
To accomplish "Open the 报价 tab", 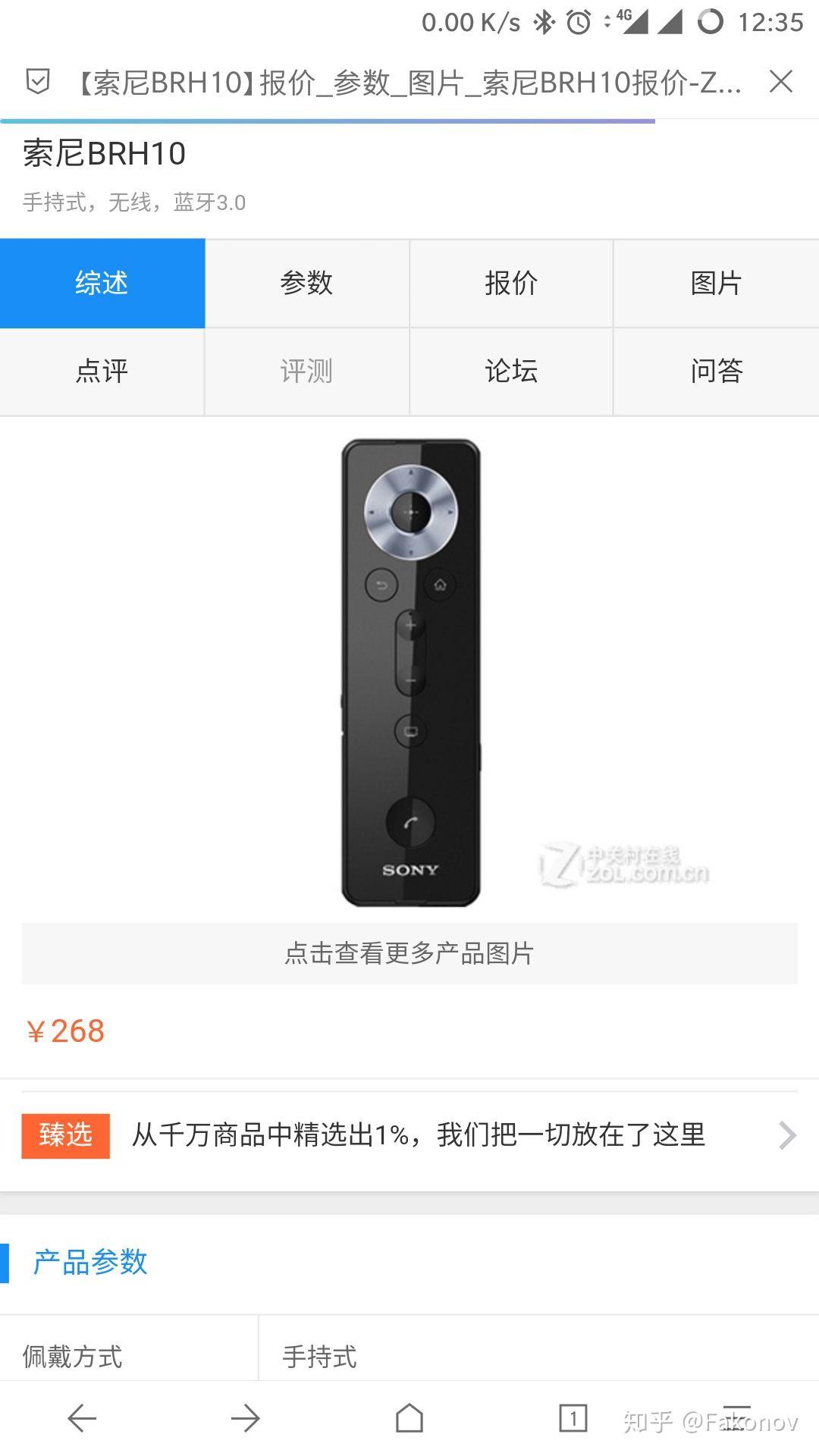I will click(511, 284).
